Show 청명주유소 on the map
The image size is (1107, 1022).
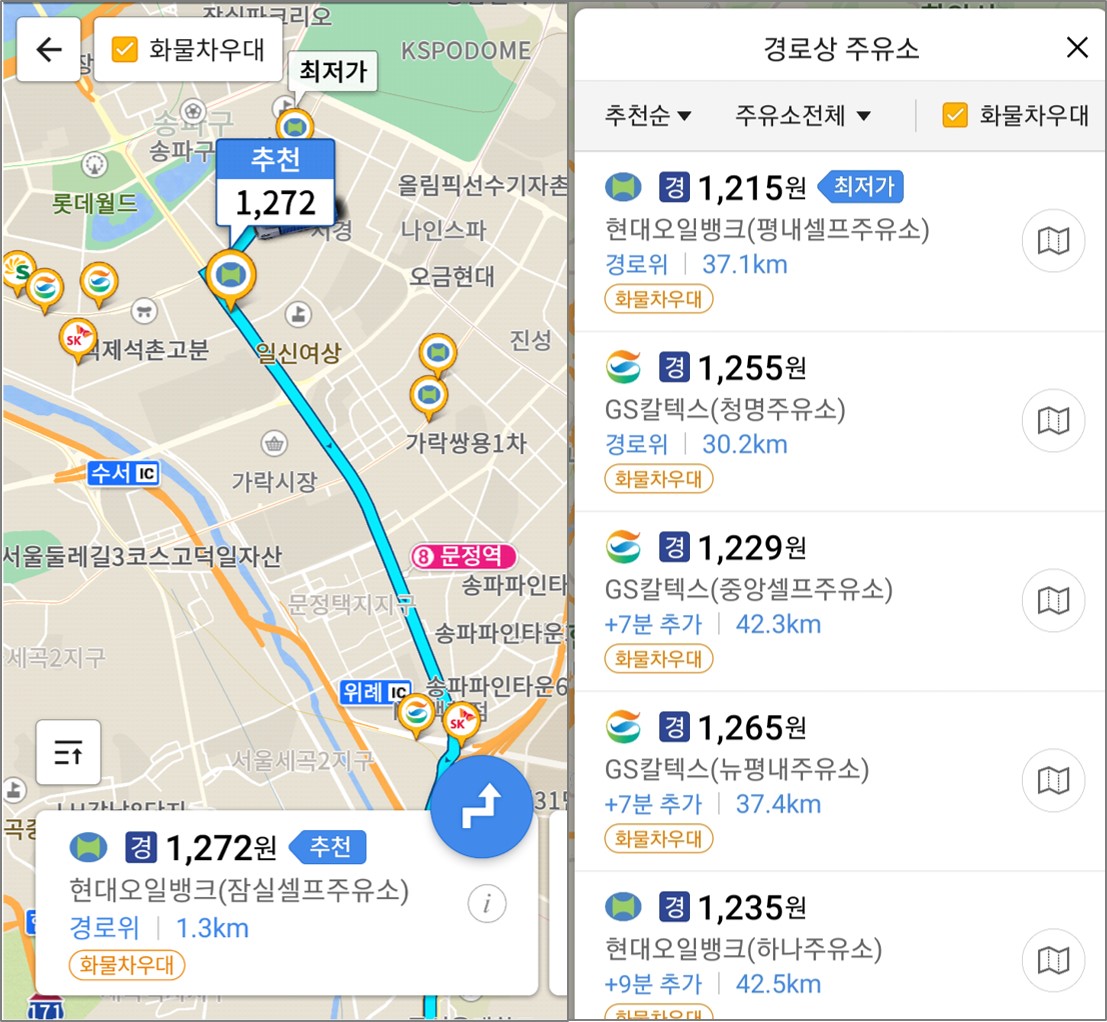pyautogui.click(x=1053, y=421)
